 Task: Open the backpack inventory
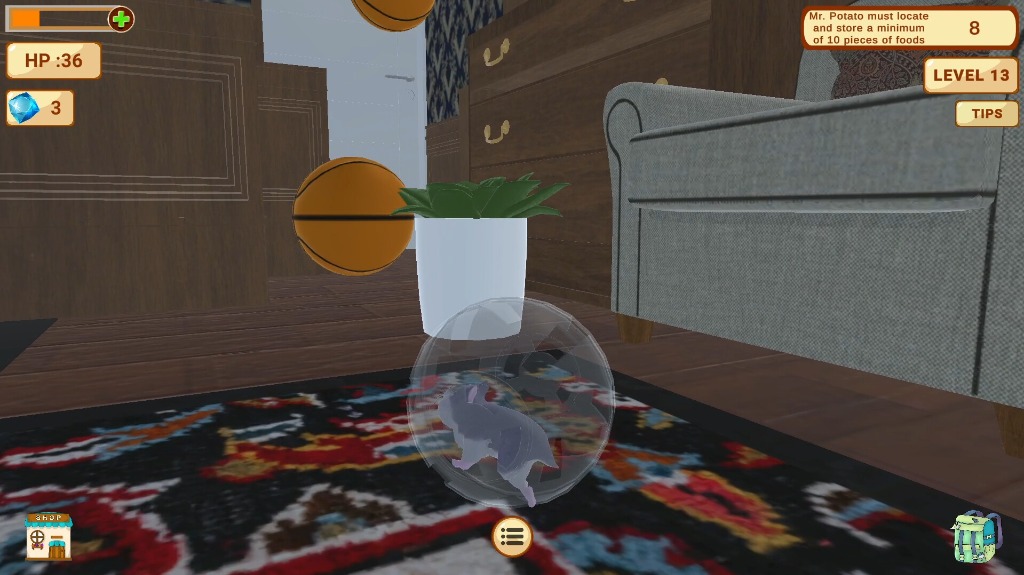[x=976, y=537]
